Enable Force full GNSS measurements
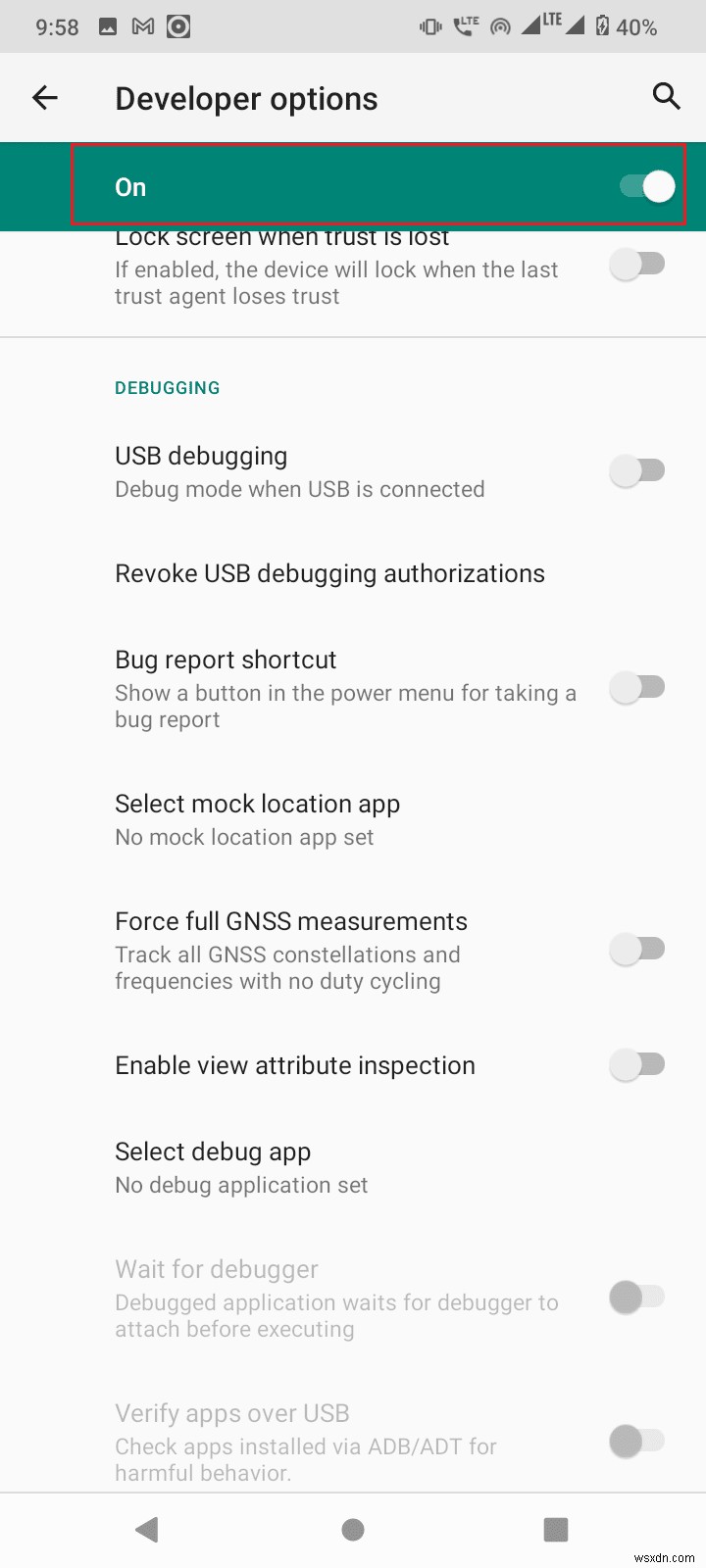 click(638, 949)
